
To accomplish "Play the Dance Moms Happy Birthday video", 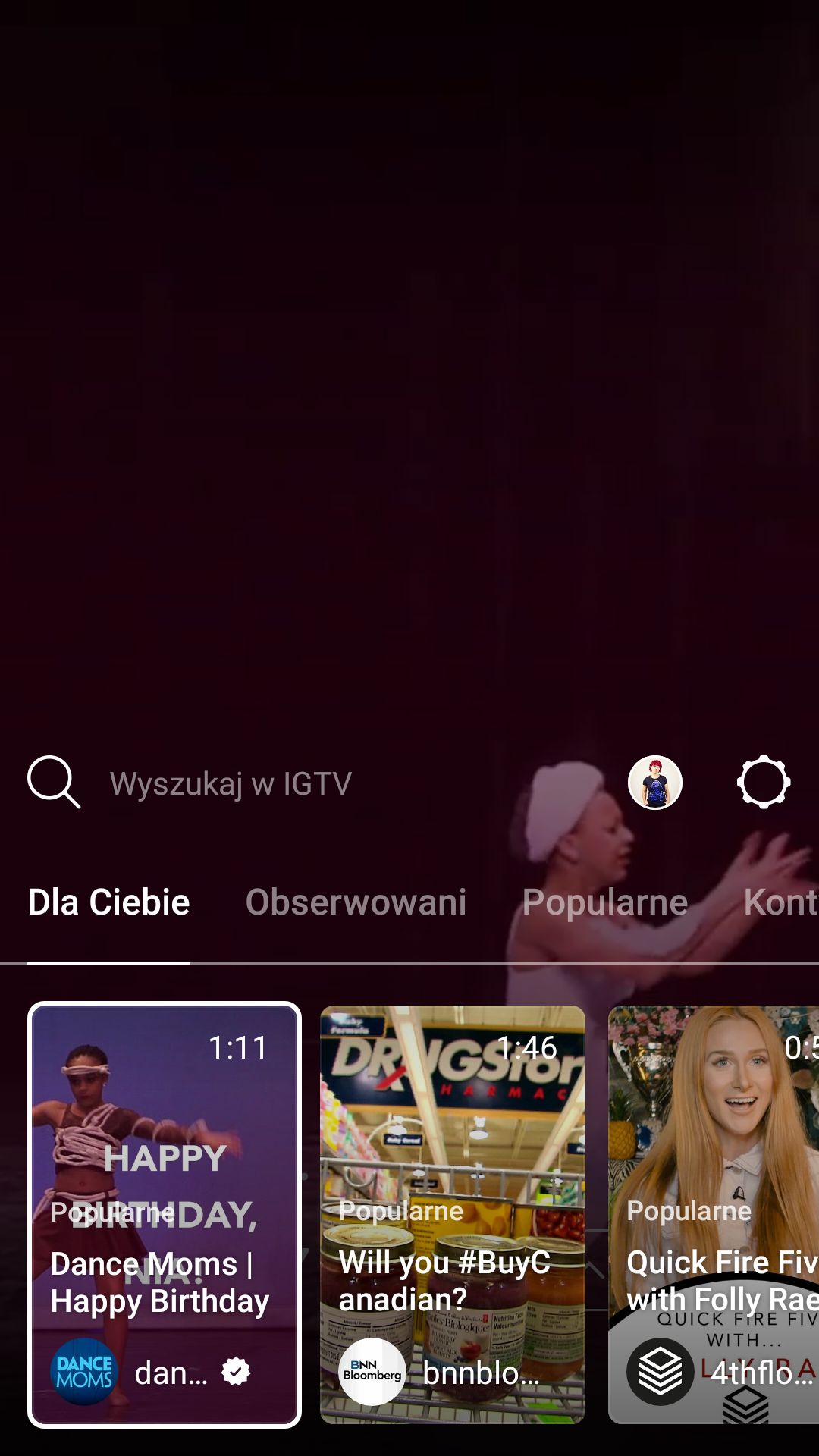I will click(x=165, y=1215).
